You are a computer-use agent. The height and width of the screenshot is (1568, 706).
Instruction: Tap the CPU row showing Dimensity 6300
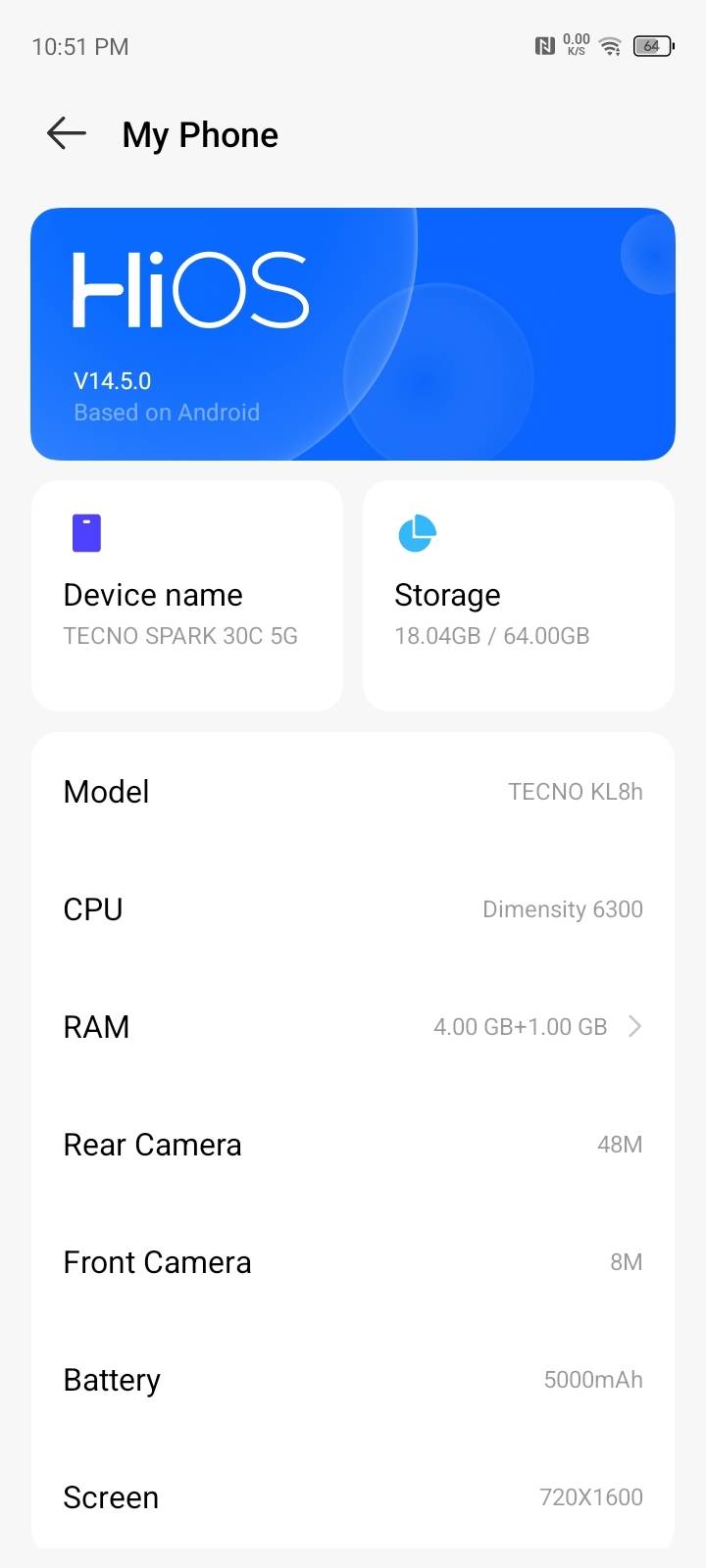pos(353,909)
